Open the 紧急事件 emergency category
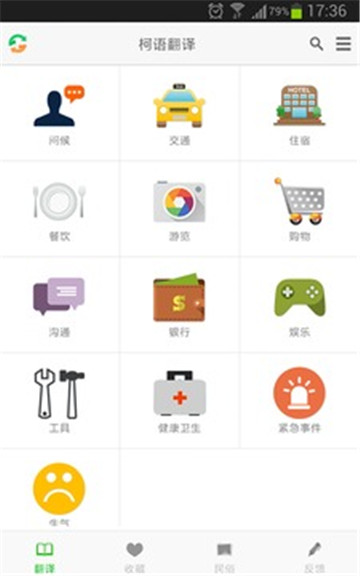This screenshot has height=576, width=360. pos(299,401)
